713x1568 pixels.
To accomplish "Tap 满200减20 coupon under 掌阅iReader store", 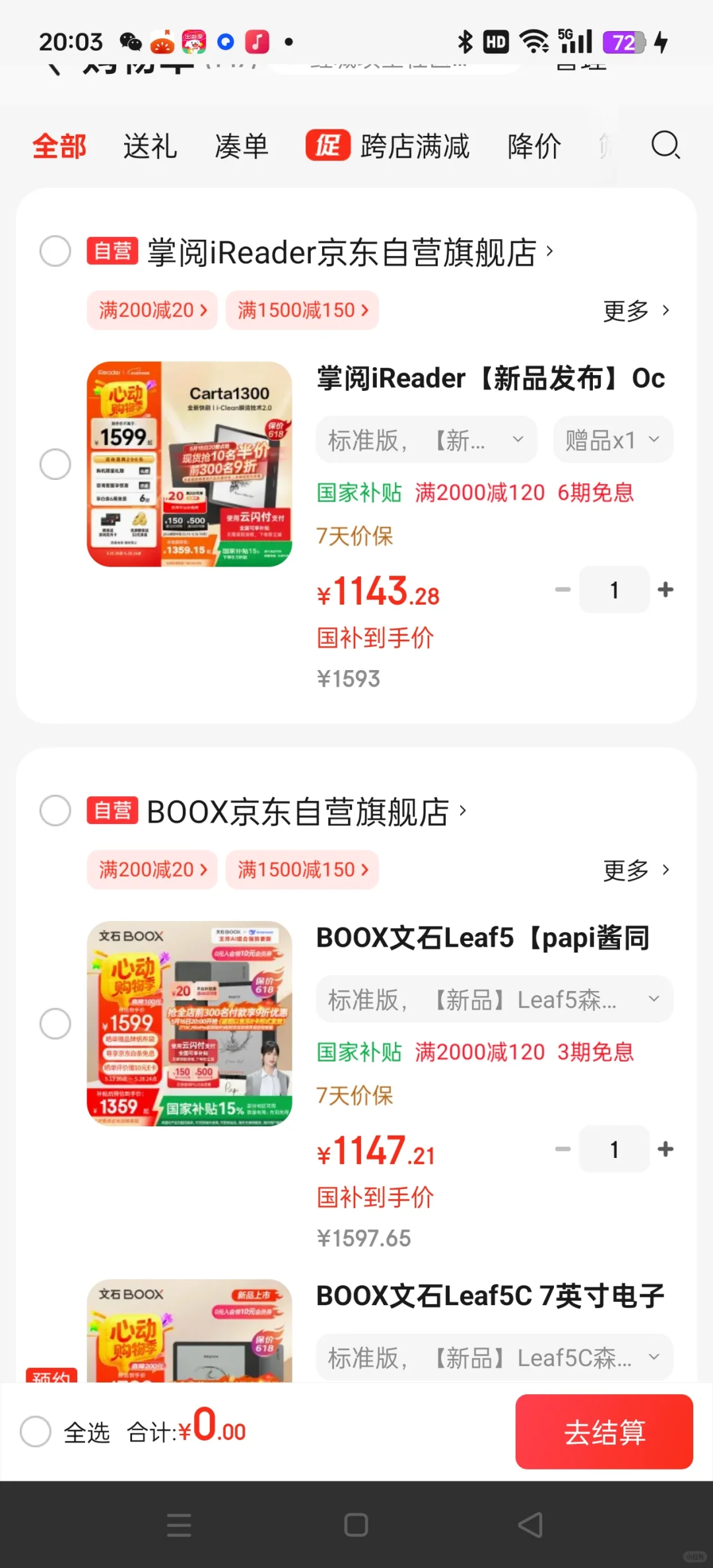I will tap(153, 310).
